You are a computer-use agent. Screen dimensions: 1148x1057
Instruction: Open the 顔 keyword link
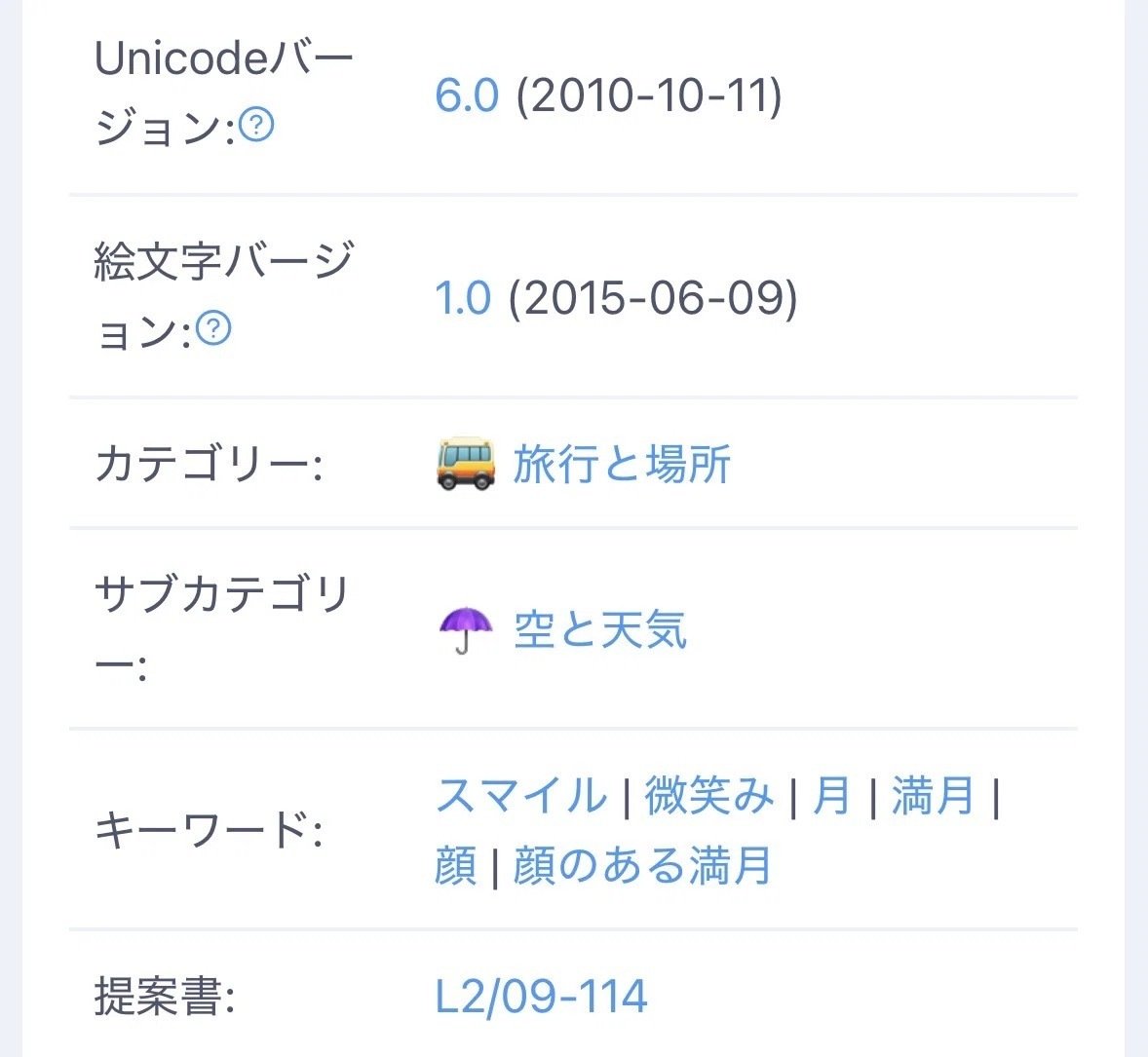pos(455,865)
